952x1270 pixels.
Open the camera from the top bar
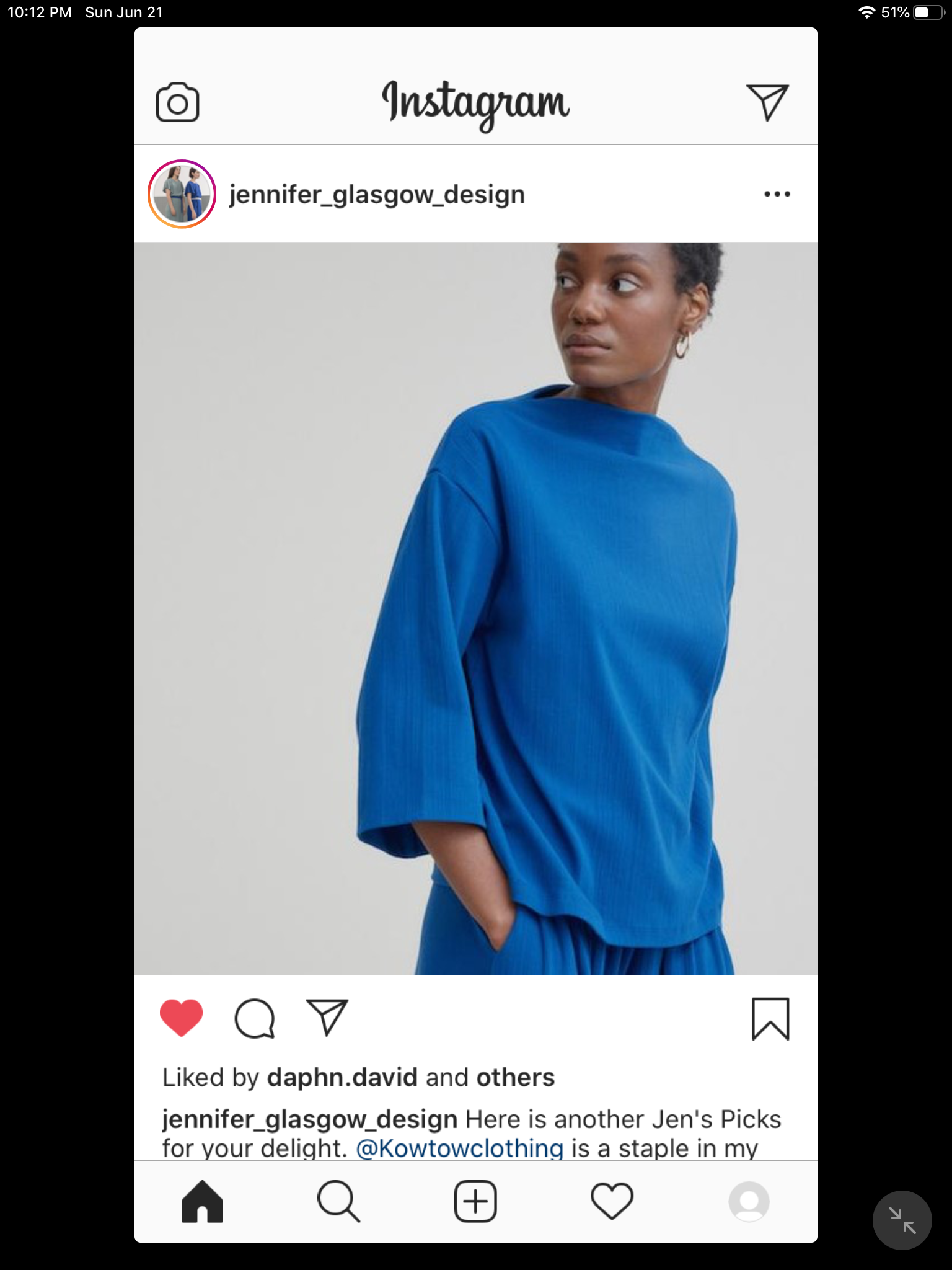point(177,102)
